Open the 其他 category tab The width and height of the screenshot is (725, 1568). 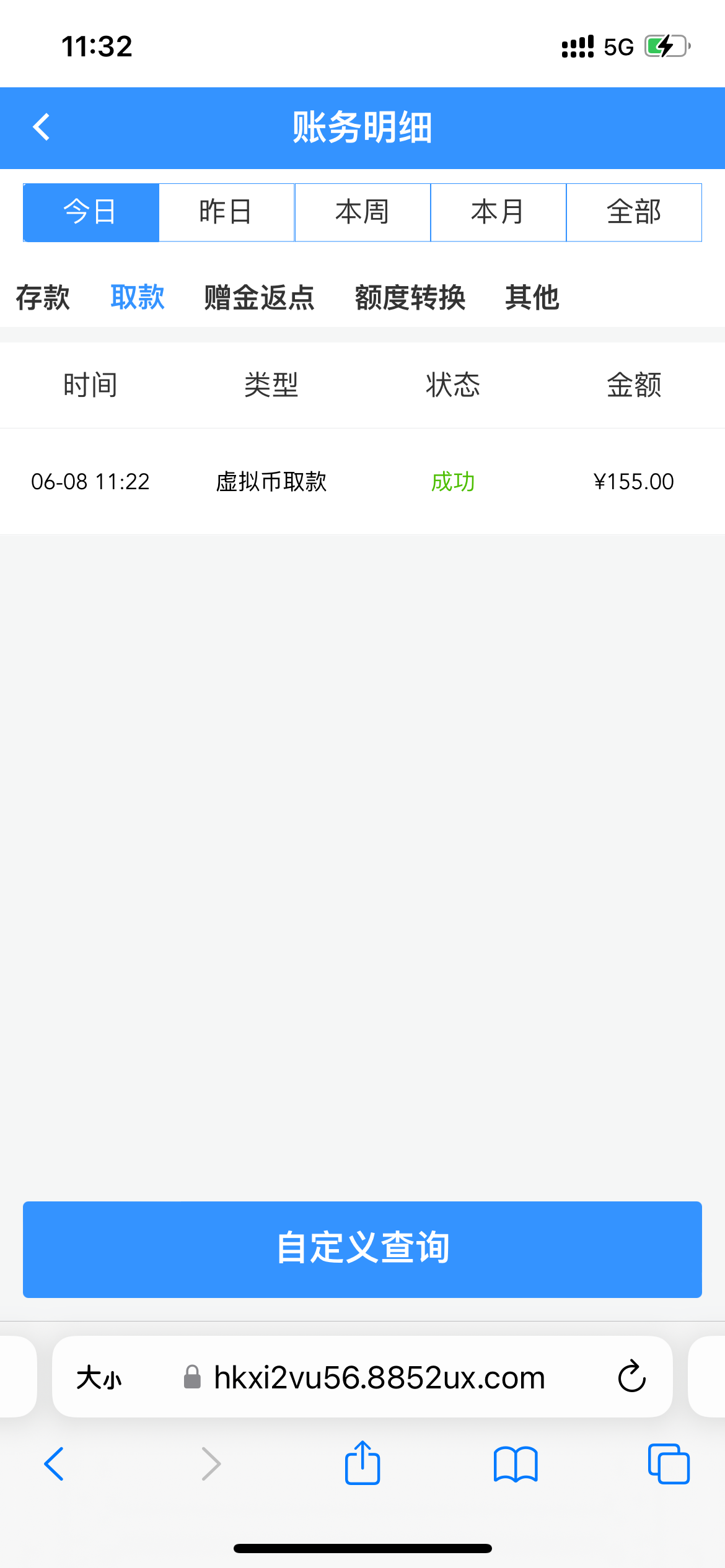[532, 297]
